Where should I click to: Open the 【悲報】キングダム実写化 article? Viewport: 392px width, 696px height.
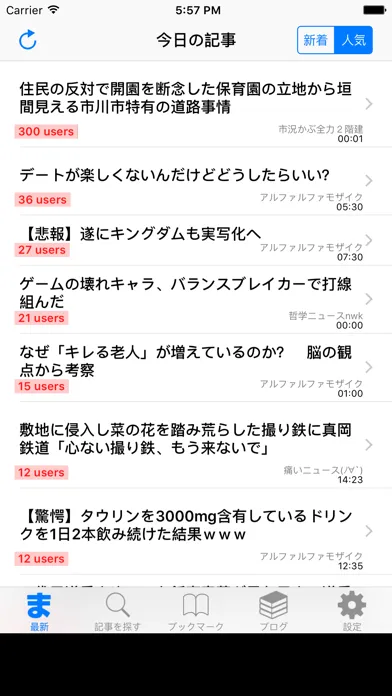[x=196, y=240]
